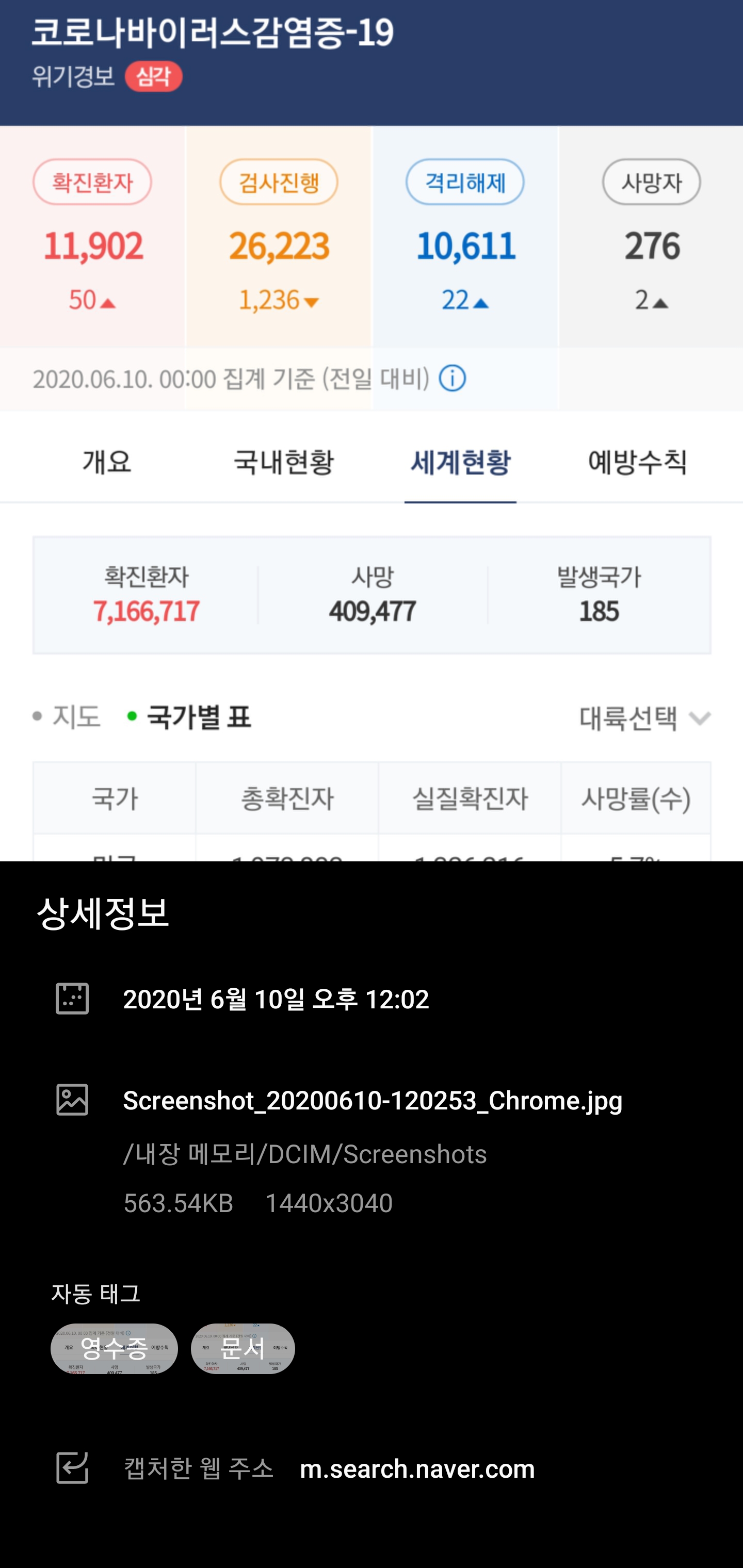The image size is (743, 1568).
Task: Tap the info icon next to 집계 기준
Action: 453,378
